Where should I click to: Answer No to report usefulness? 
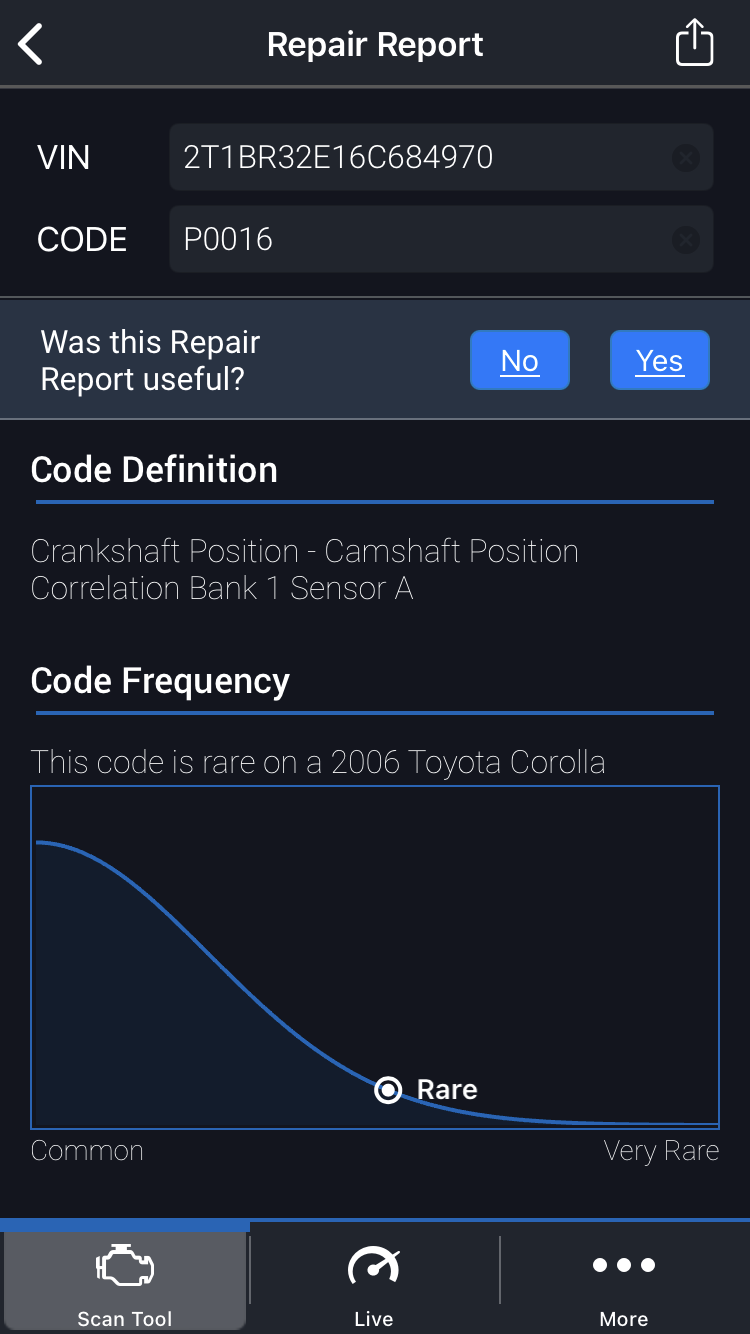[520, 360]
